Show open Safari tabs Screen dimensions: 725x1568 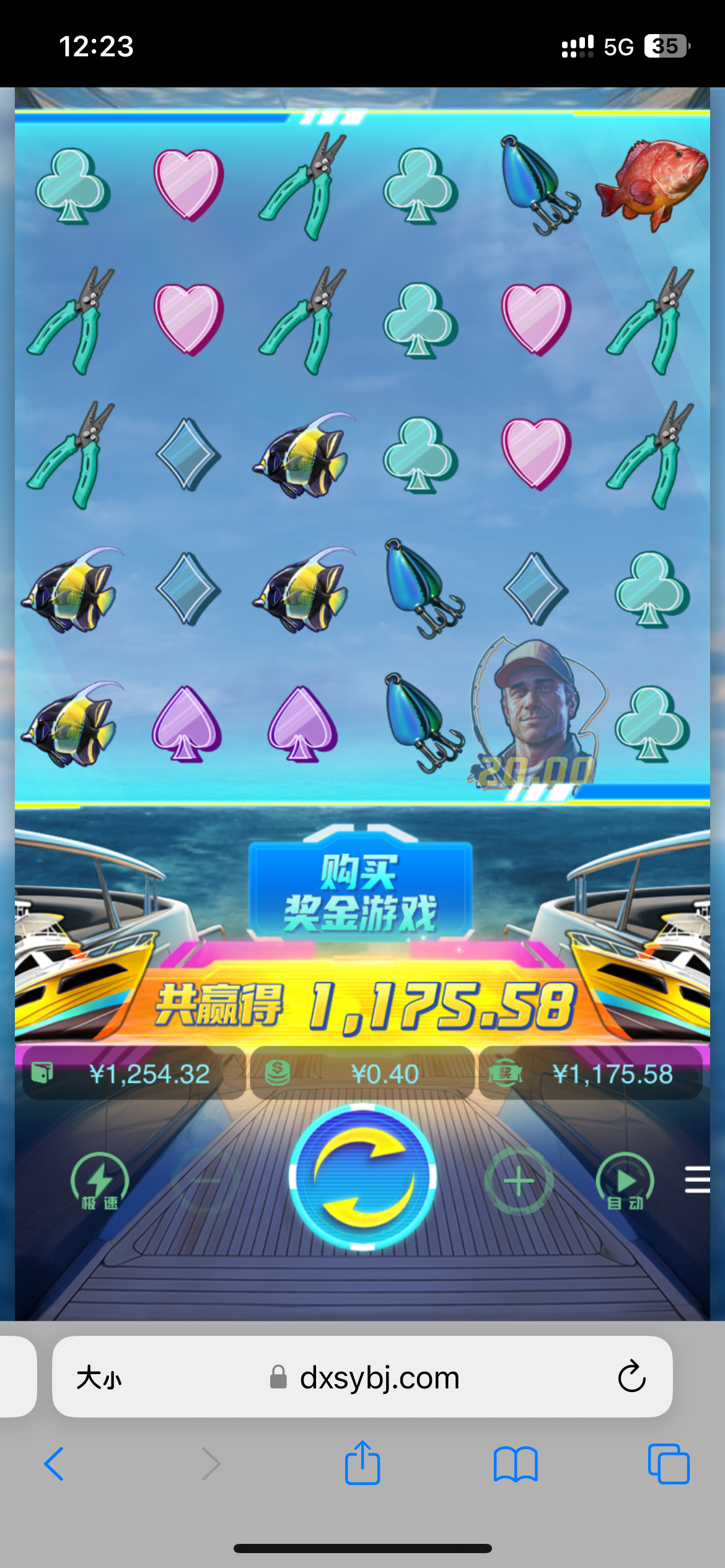(669, 1465)
